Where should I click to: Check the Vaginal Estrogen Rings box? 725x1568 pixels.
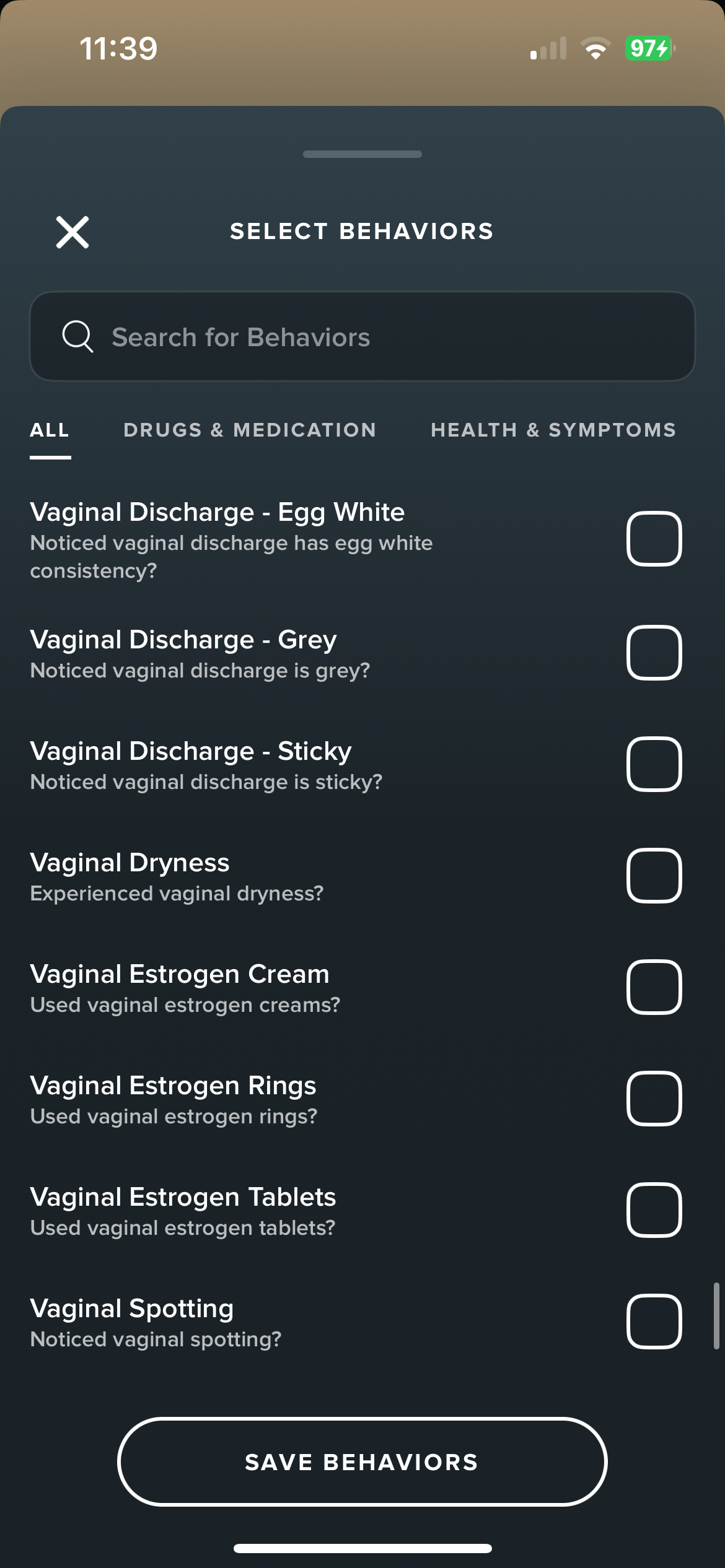(654, 1099)
